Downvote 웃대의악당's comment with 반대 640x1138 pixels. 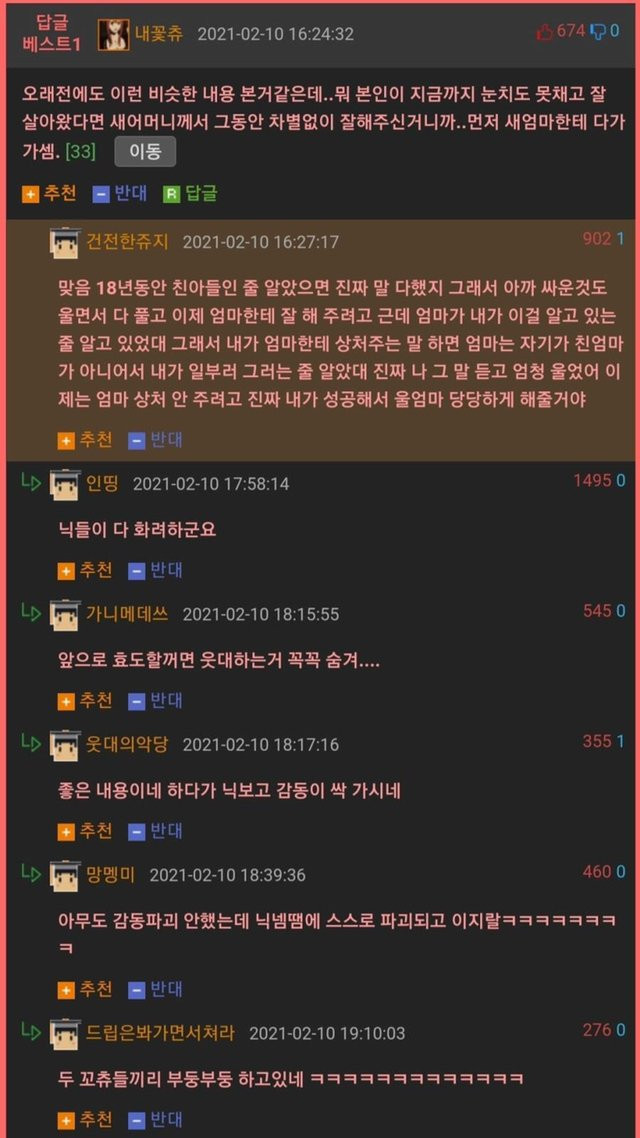[x=156, y=831]
